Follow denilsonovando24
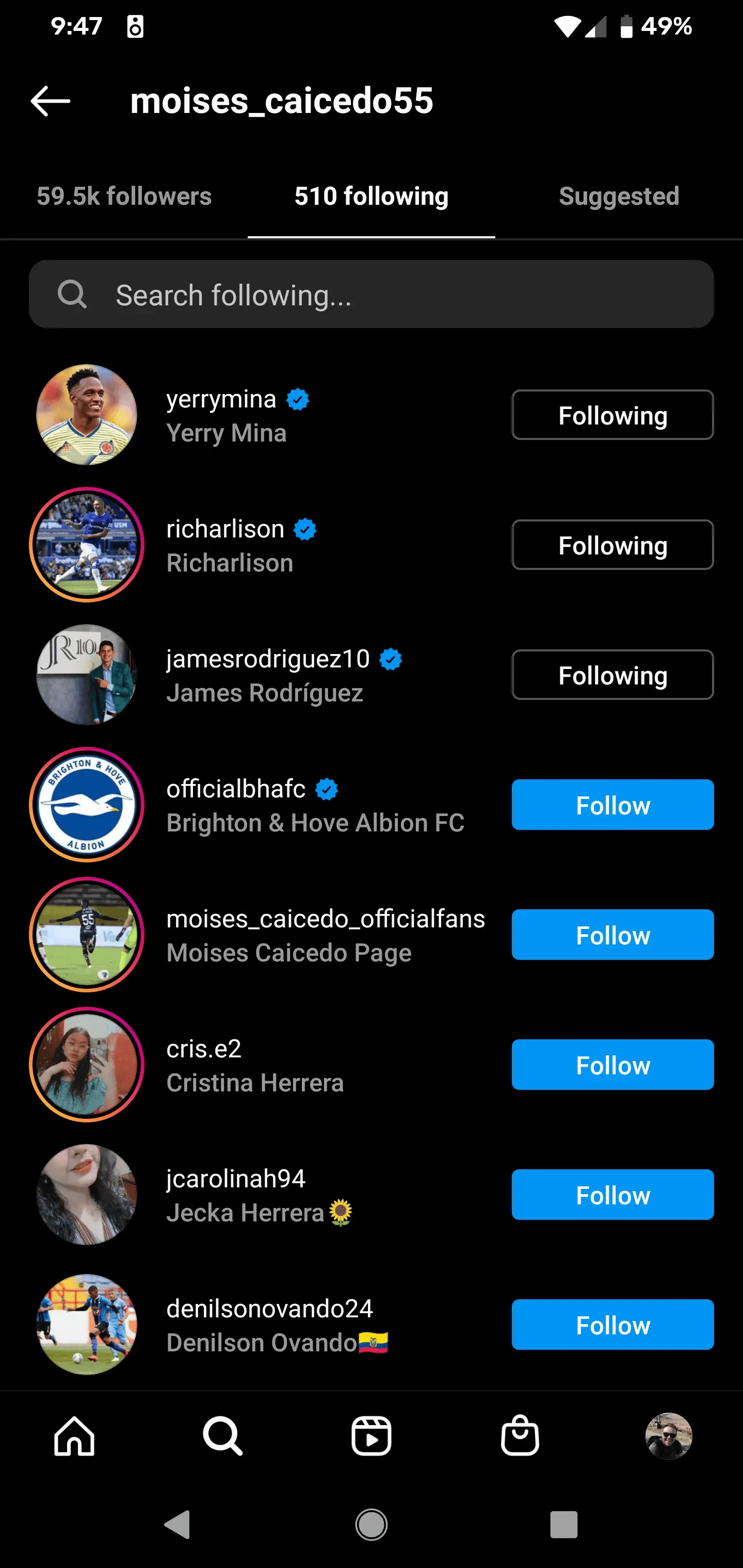 (x=612, y=1325)
